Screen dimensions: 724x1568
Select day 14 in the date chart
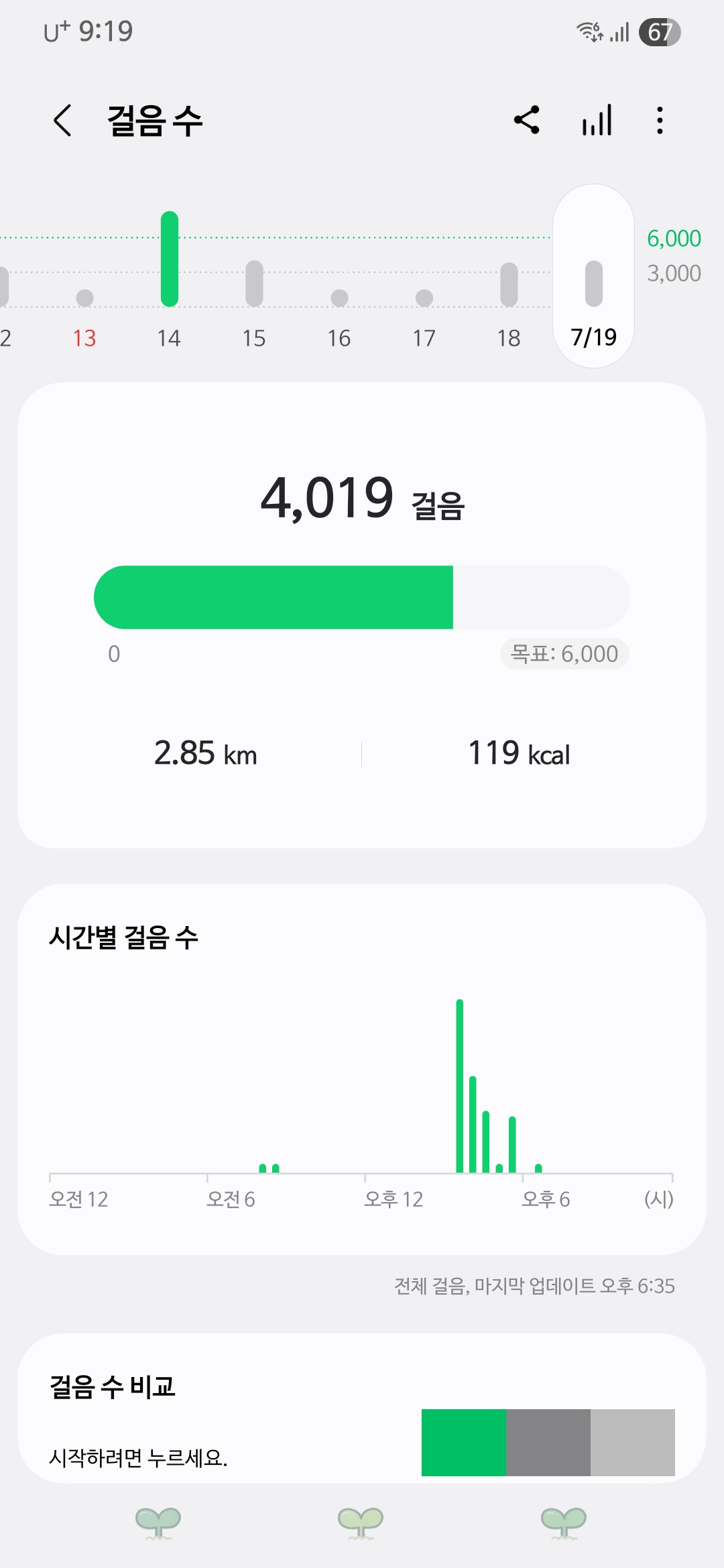click(170, 281)
